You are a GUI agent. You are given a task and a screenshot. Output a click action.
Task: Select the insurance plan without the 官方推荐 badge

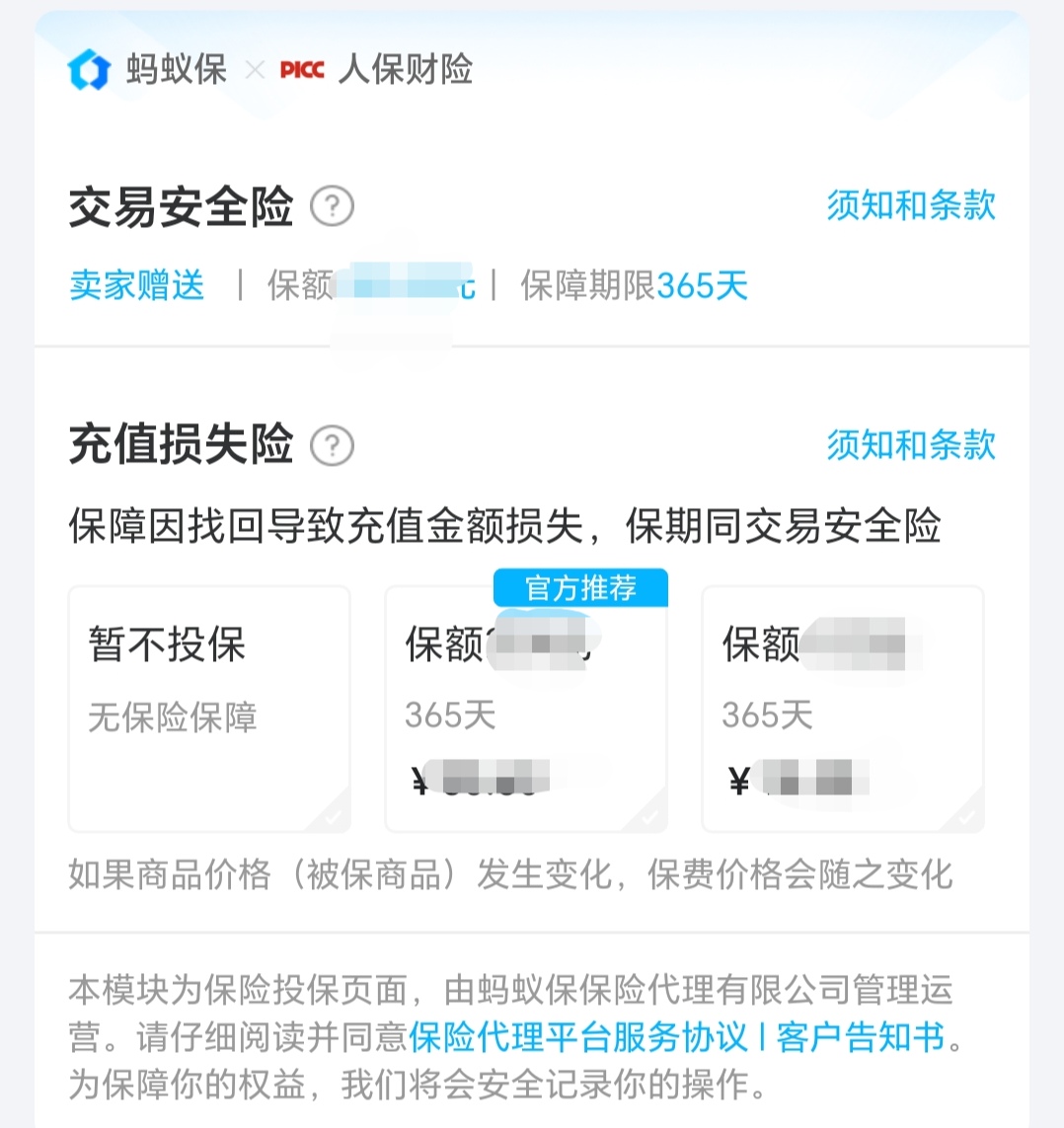point(842,709)
